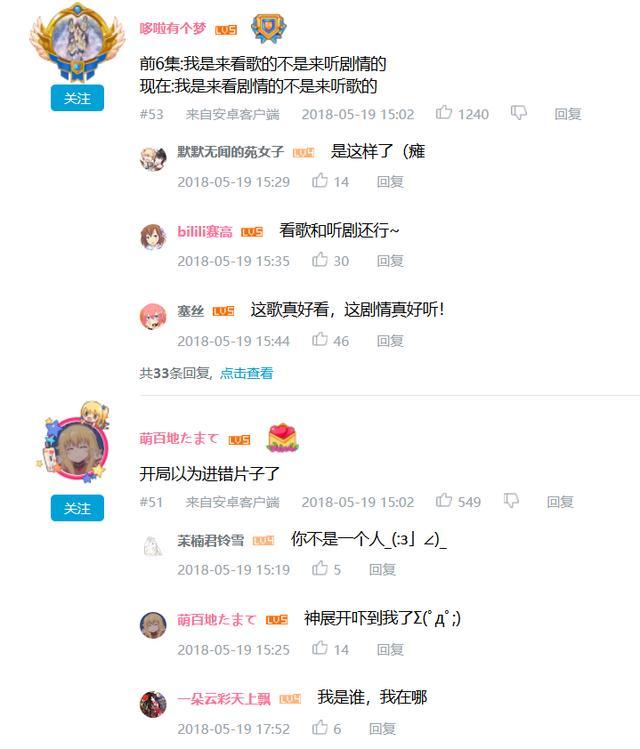Reply to comment #53
Viewport: 640px width, 749px height.
tap(568, 114)
